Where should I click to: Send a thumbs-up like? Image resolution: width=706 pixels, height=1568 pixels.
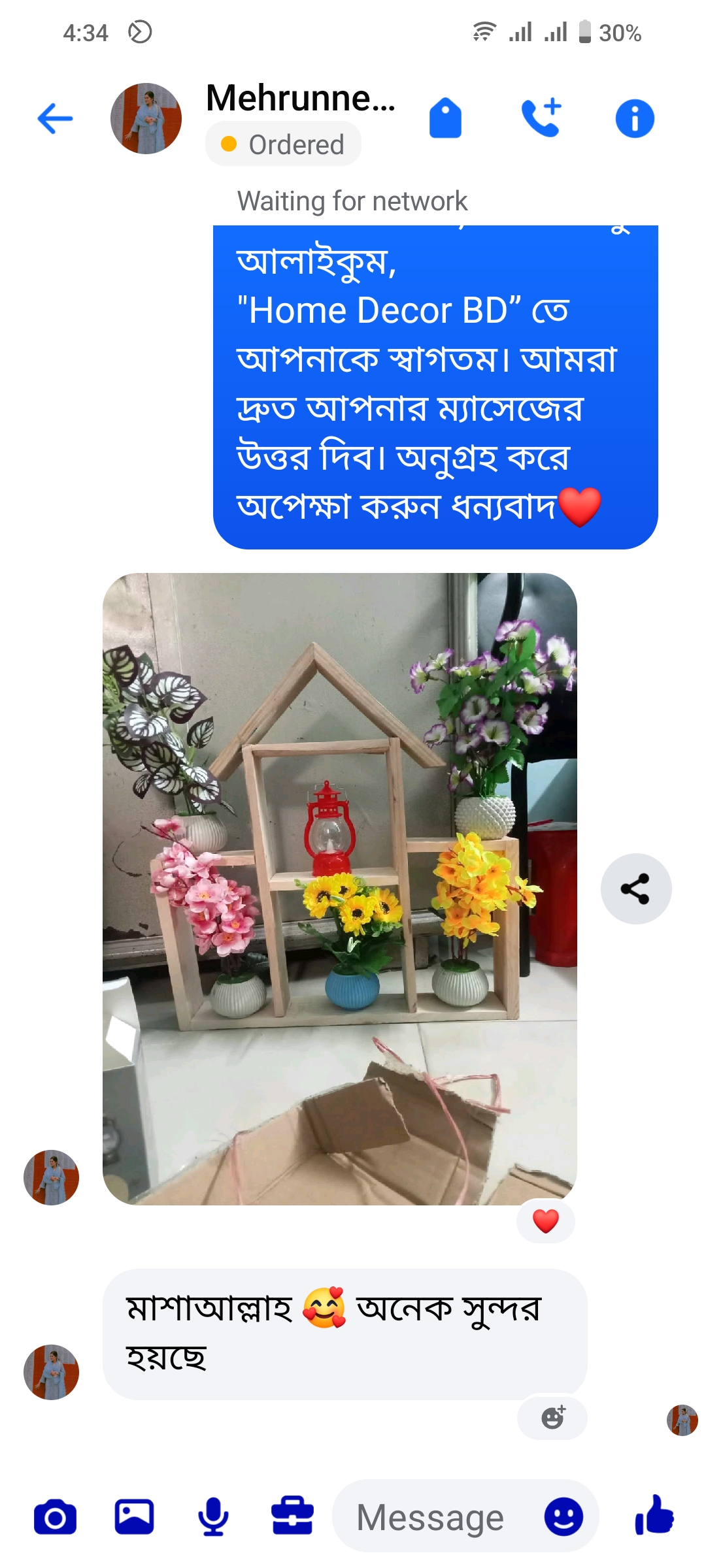654,1515
